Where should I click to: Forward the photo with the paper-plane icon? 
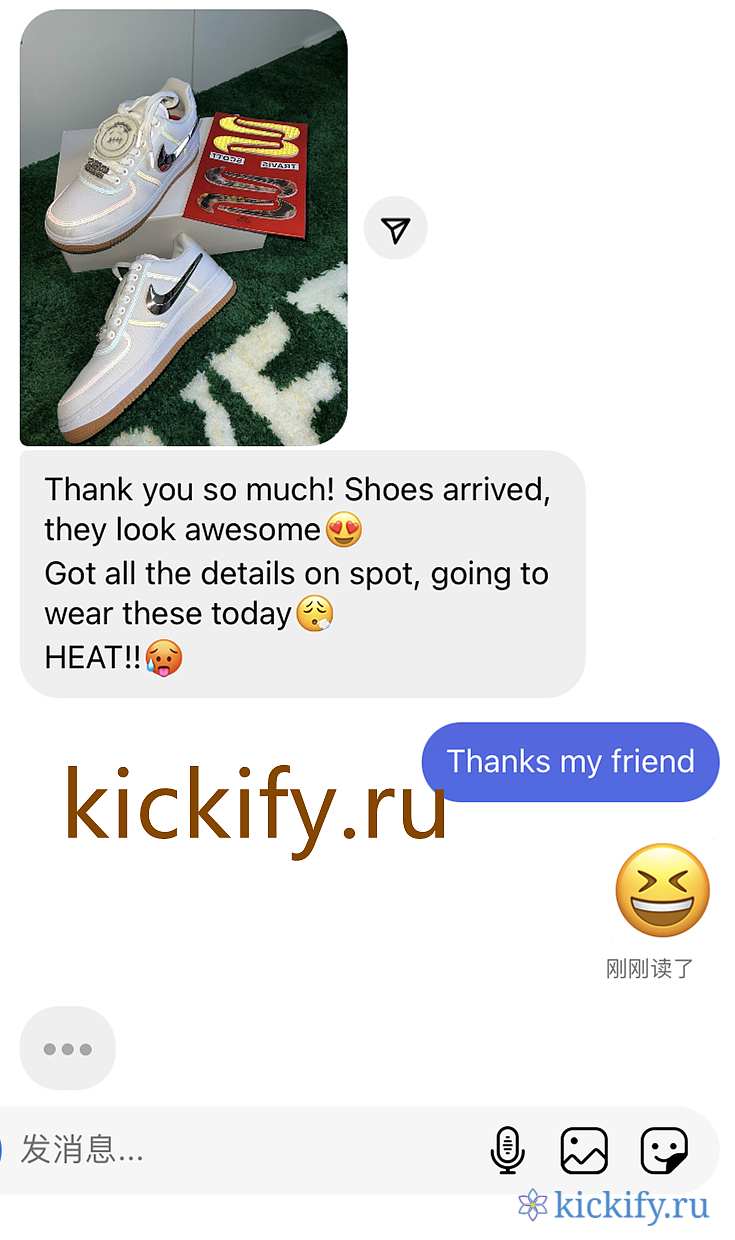click(x=395, y=229)
